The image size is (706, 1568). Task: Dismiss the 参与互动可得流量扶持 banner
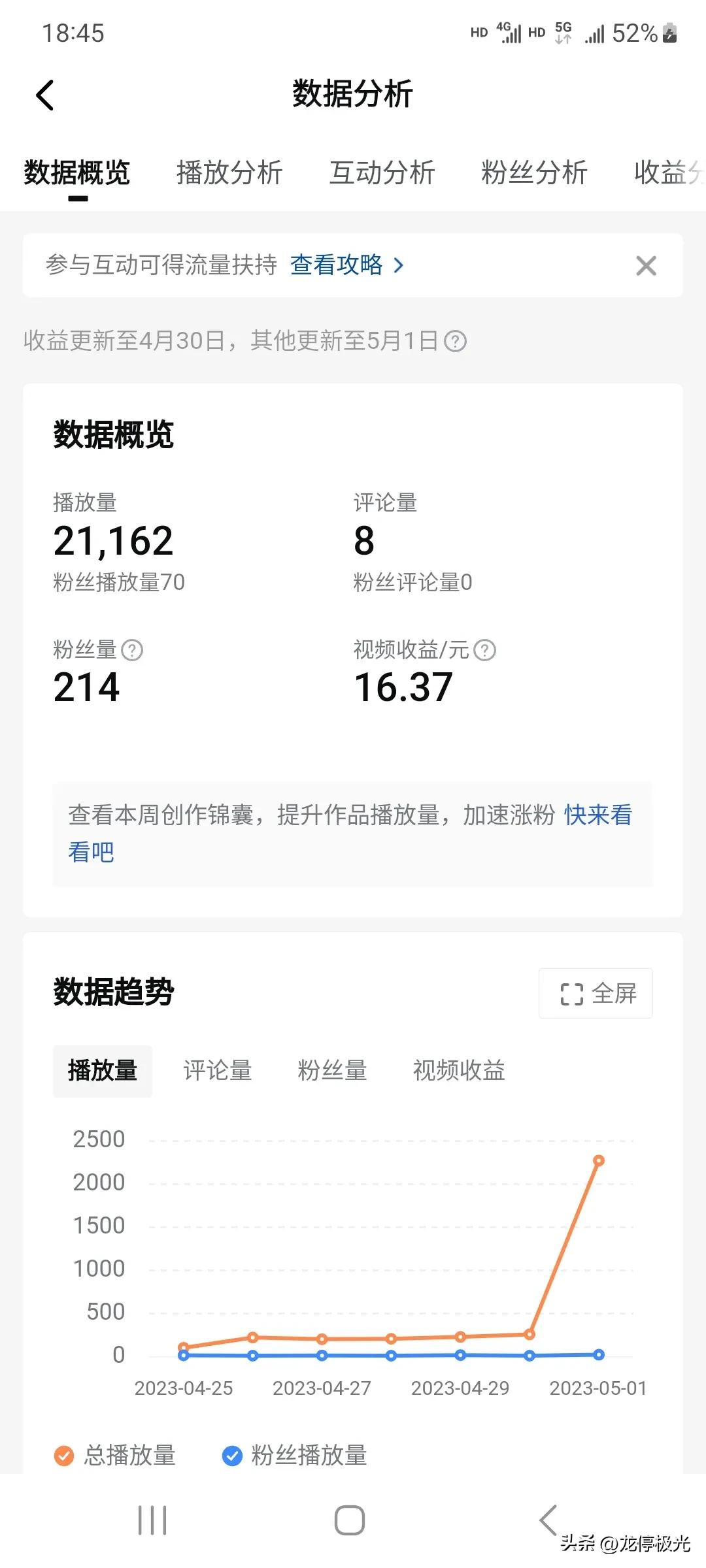pyautogui.click(x=646, y=265)
